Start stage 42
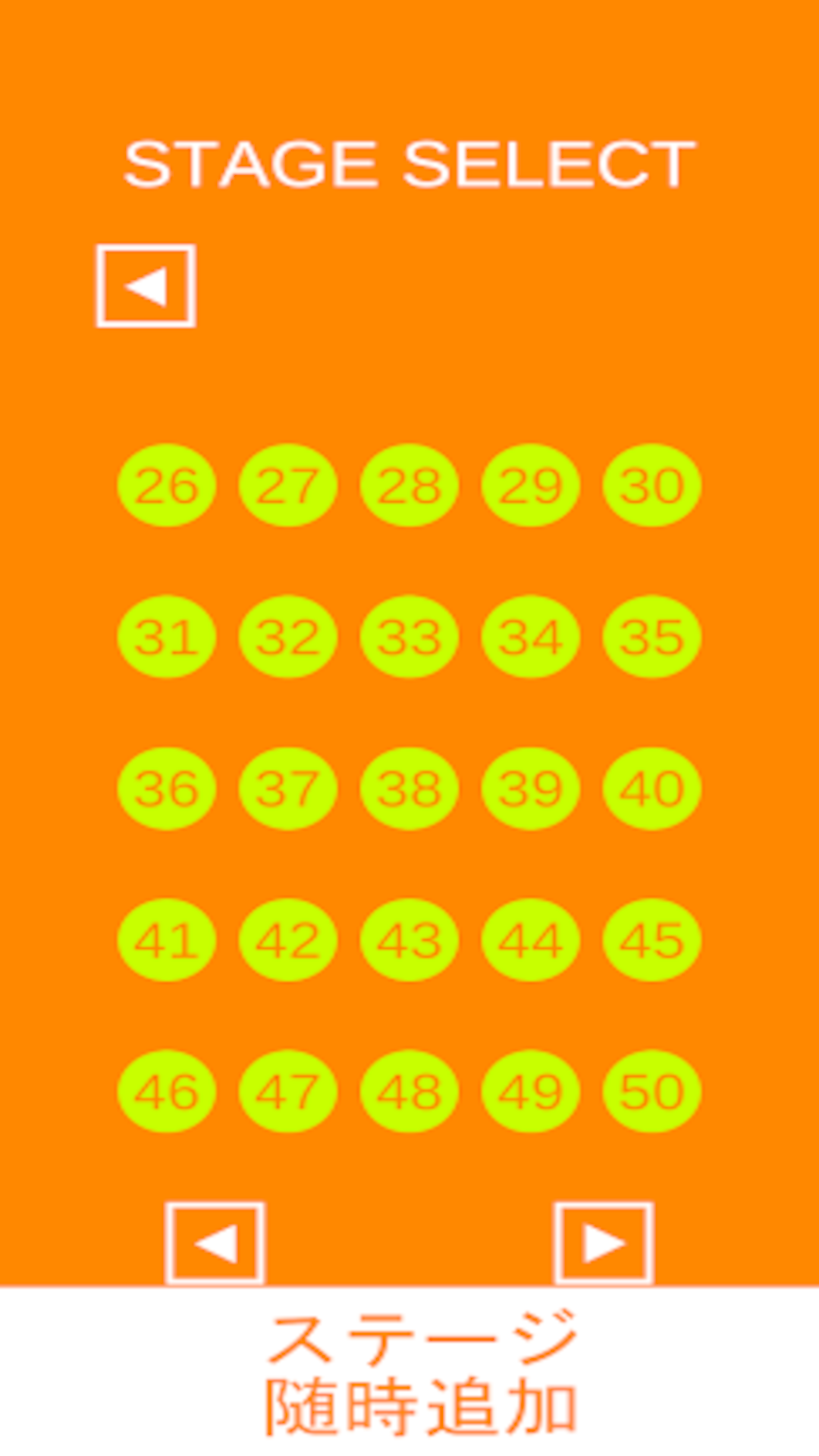The width and height of the screenshot is (819, 1456). point(288,940)
